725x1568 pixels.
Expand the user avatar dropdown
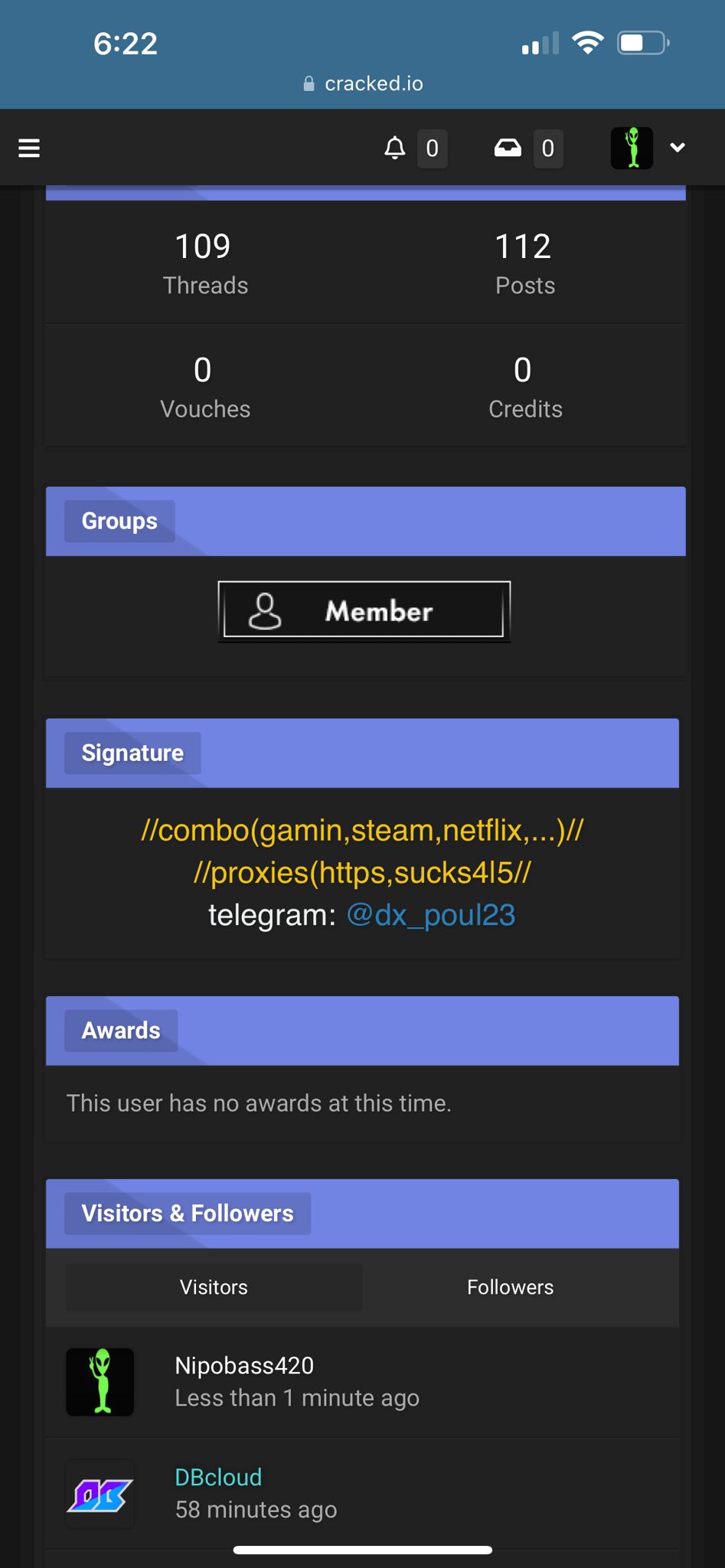click(x=678, y=147)
